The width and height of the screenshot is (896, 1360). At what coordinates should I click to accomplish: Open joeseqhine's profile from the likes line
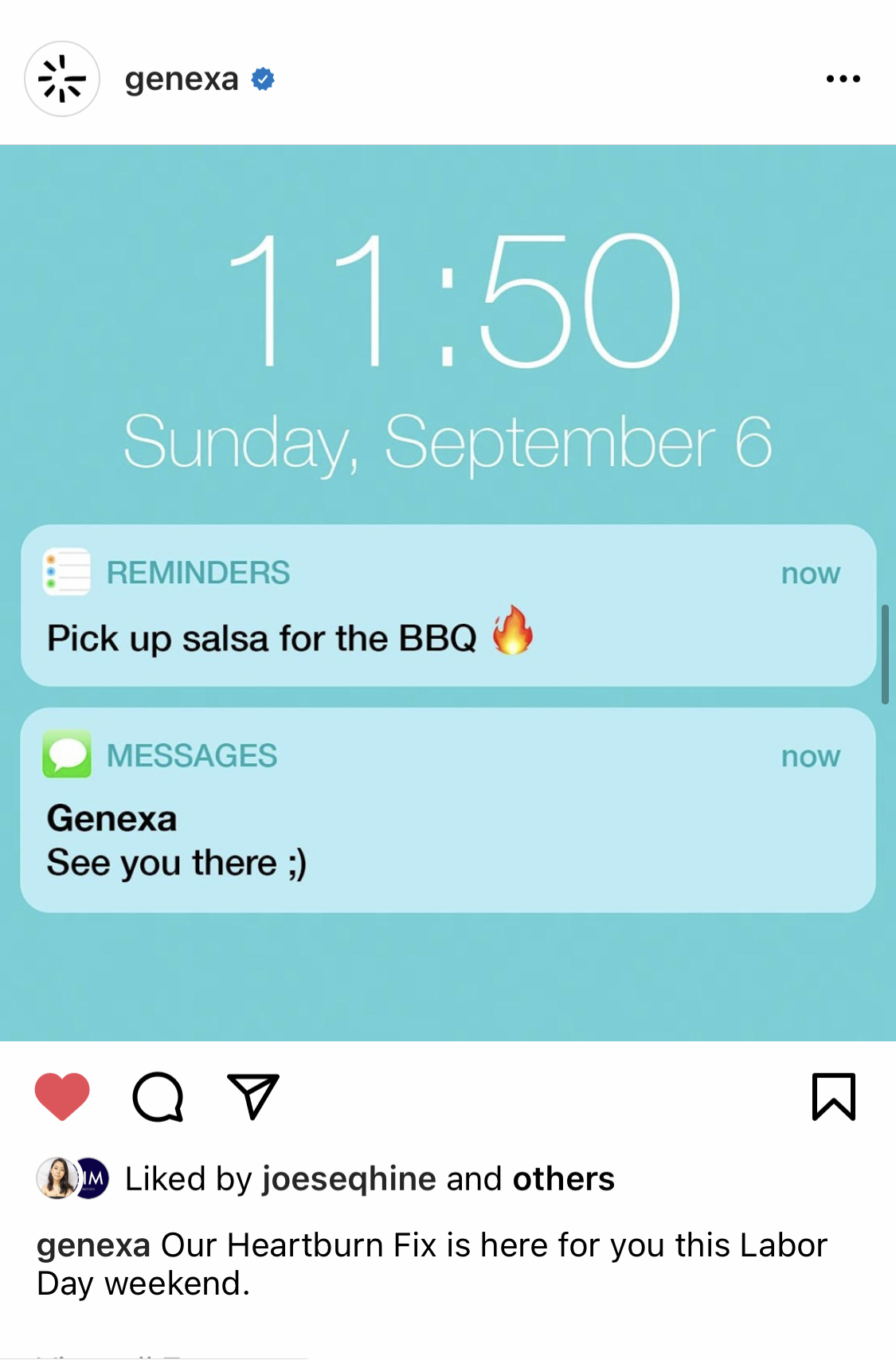click(x=349, y=1179)
